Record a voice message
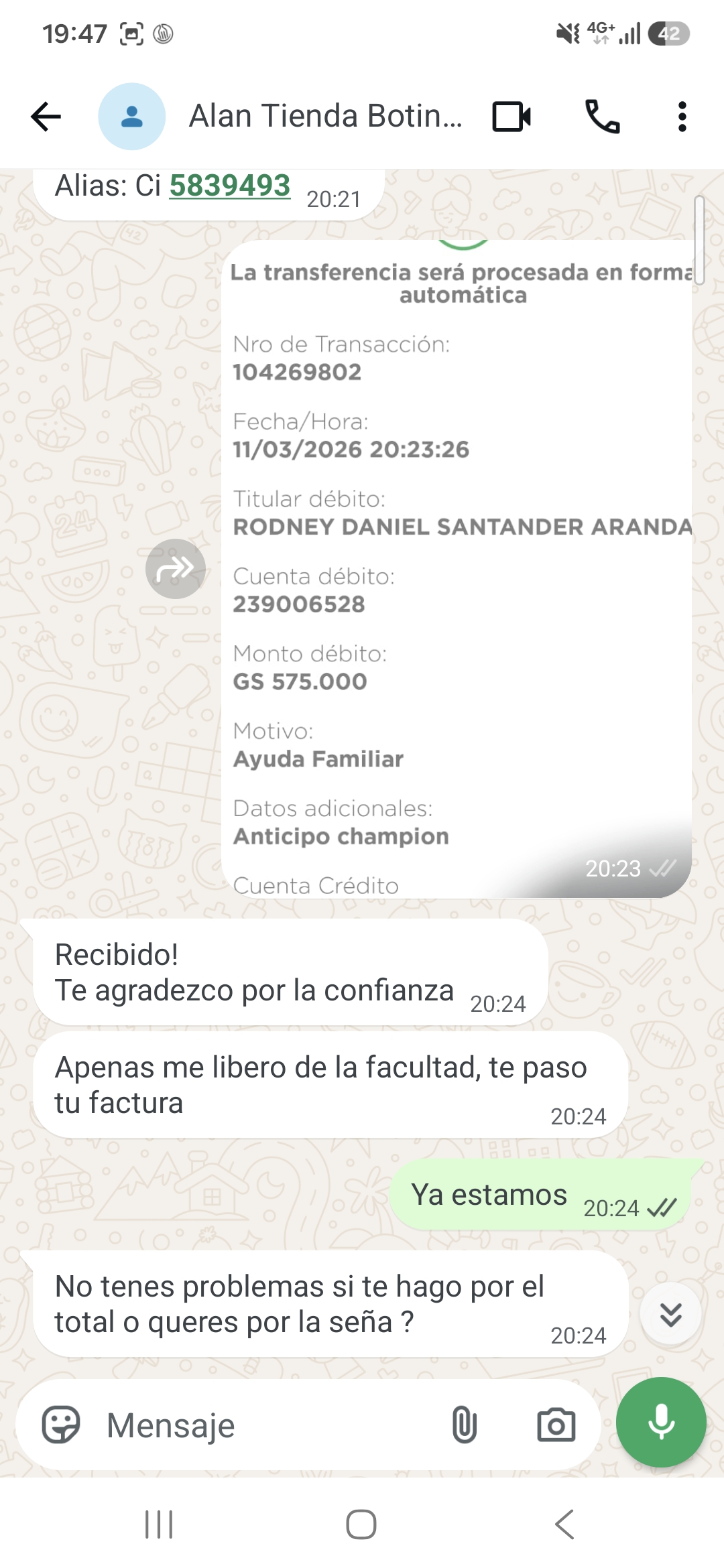Viewport: 724px width, 1568px height. tap(661, 1422)
